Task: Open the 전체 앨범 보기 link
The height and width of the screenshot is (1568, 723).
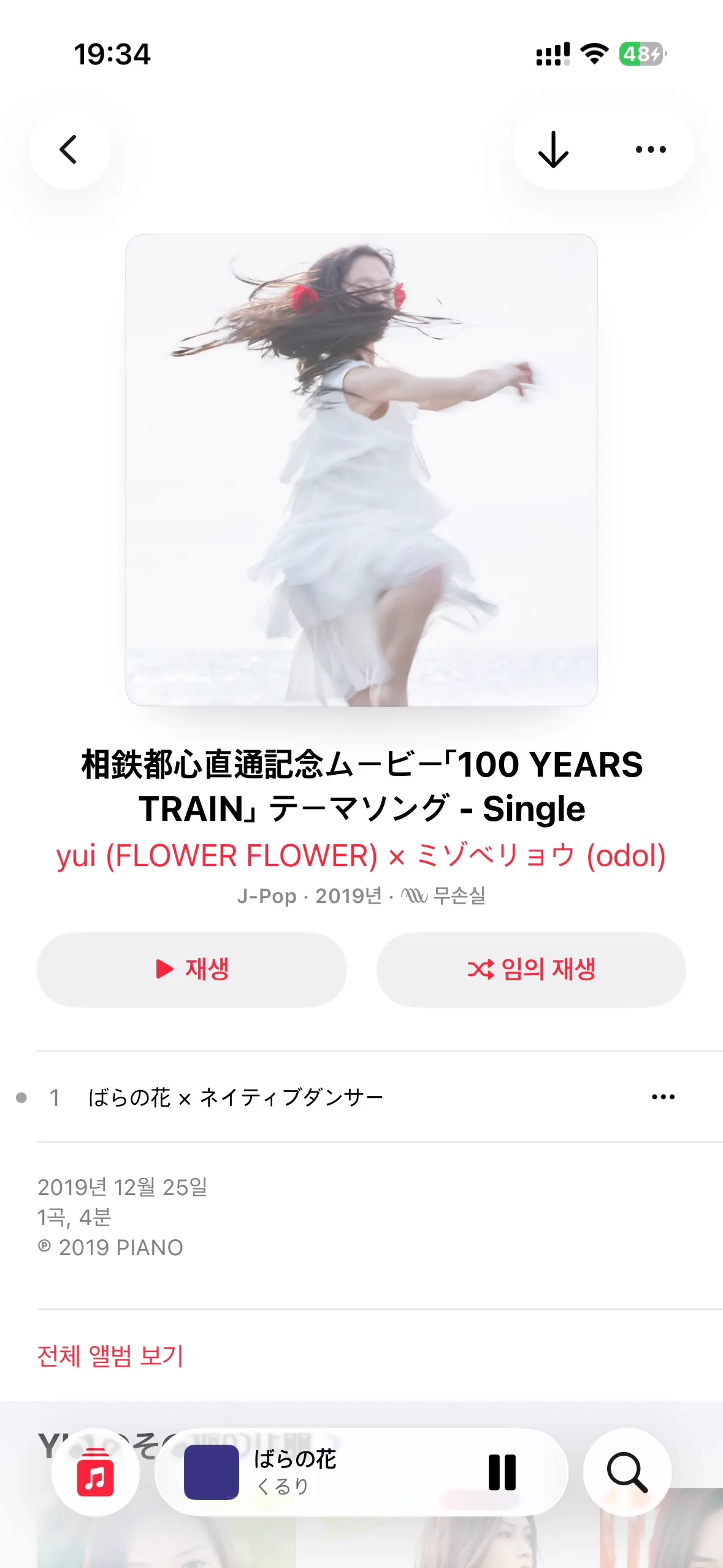Action: tap(110, 1356)
